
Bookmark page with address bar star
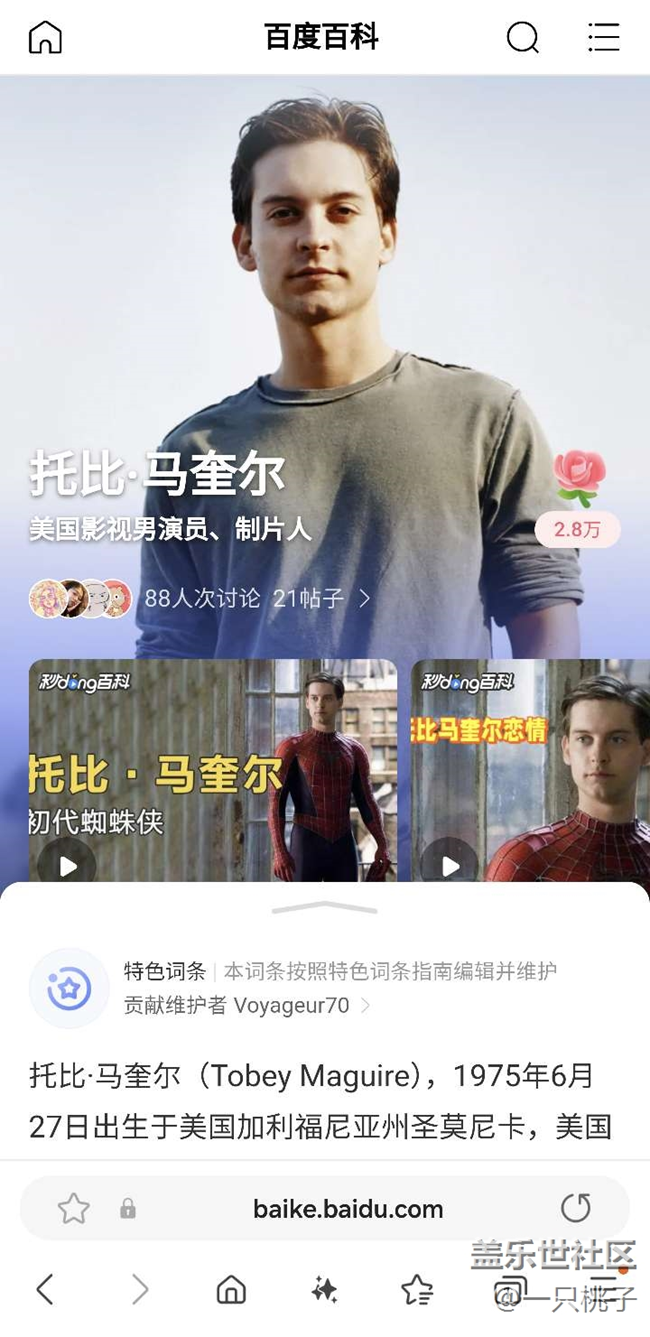pyautogui.click(x=73, y=1209)
